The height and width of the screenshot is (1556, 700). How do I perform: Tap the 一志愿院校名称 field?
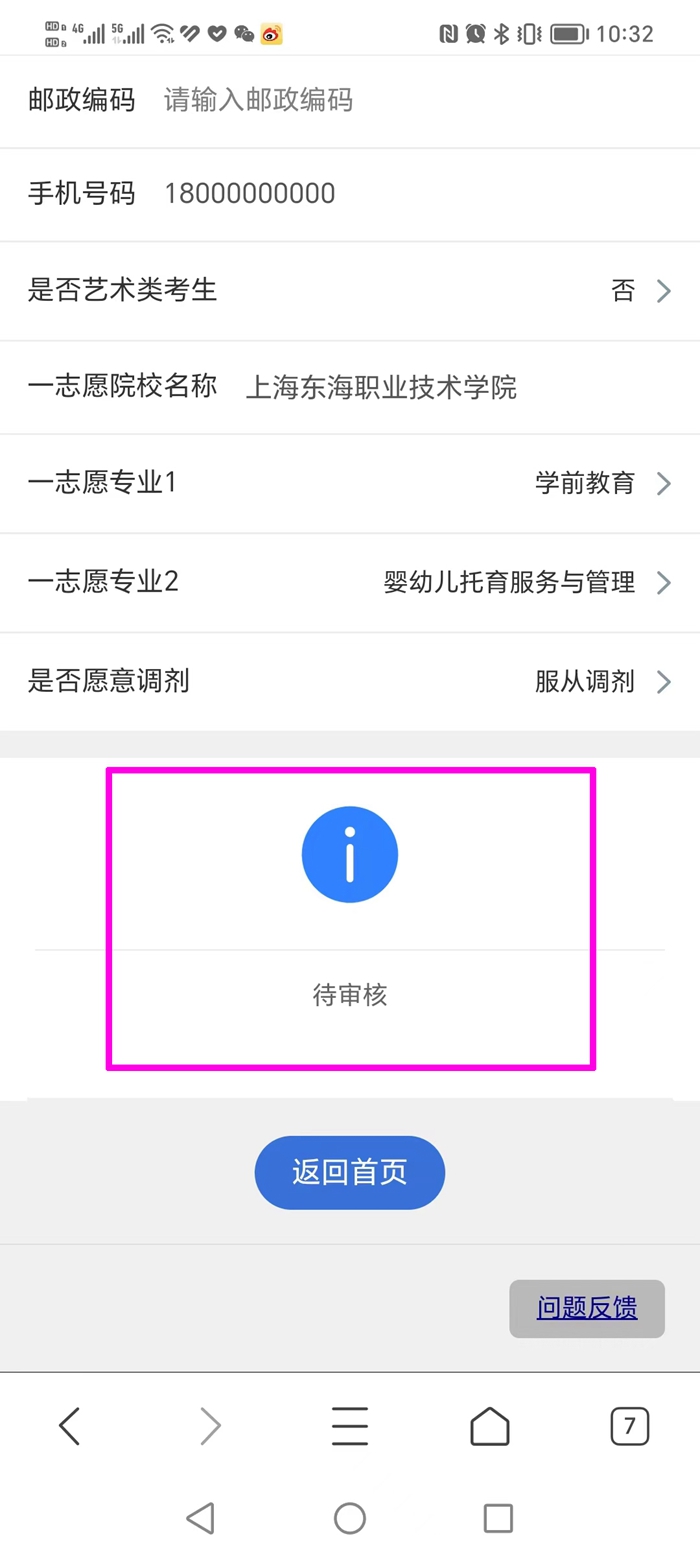(x=450, y=387)
